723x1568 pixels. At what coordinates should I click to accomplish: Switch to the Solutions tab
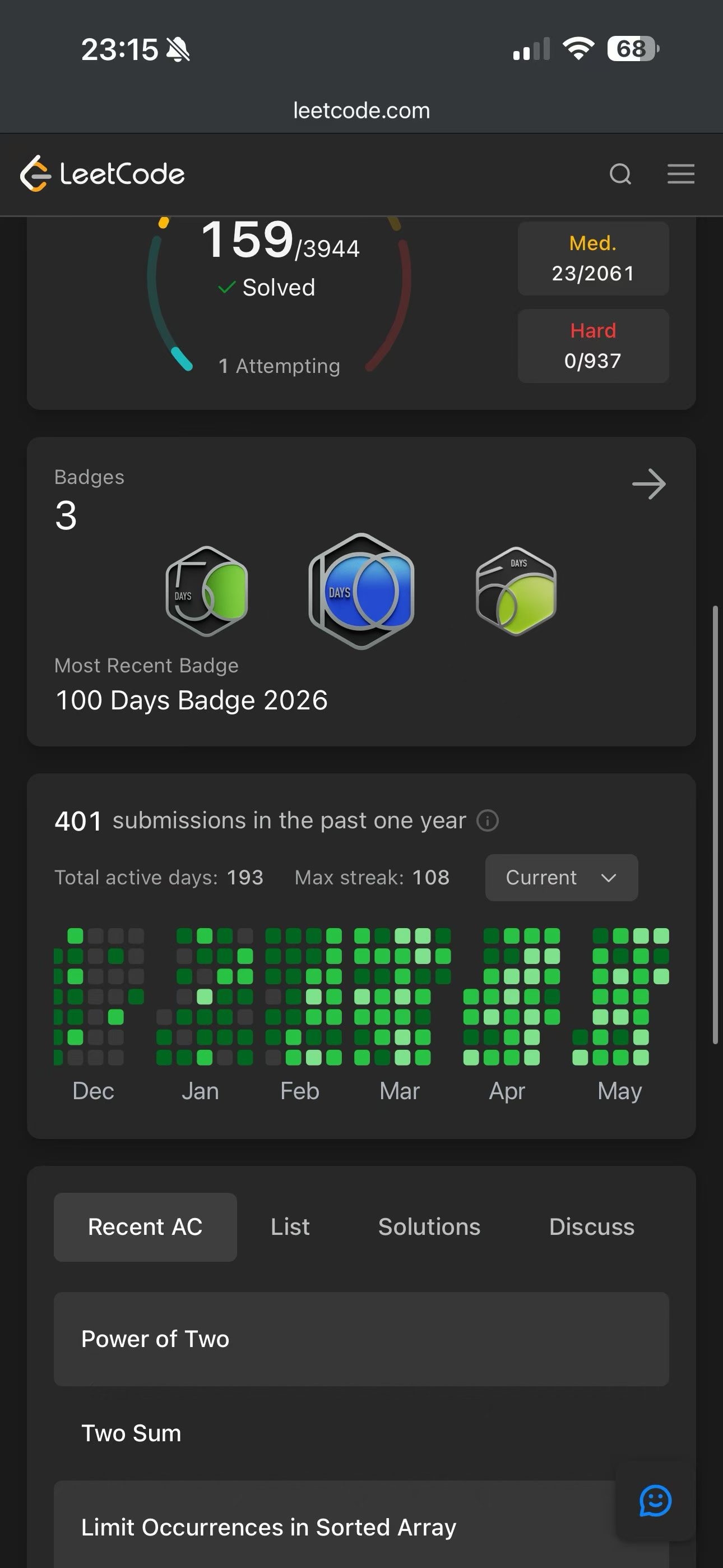coord(429,1227)
